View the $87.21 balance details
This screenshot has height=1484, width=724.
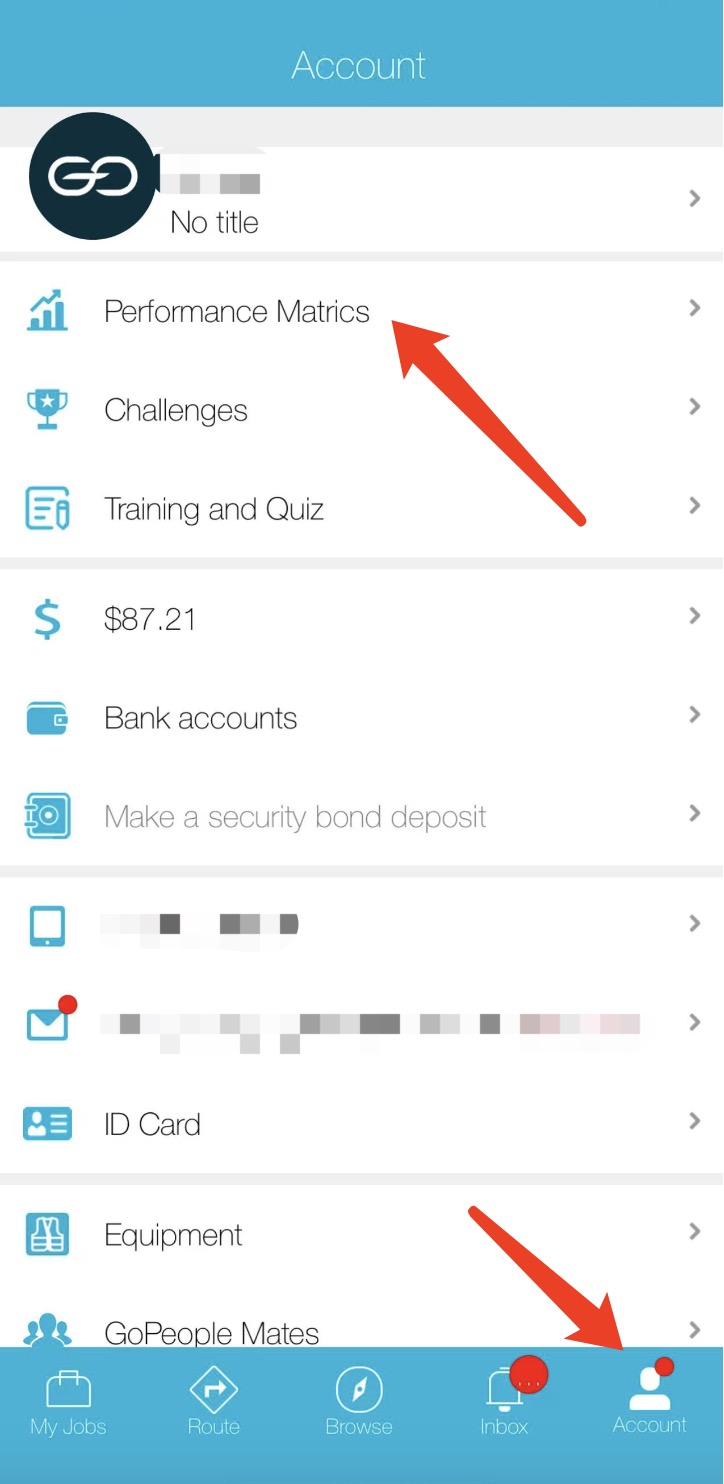150,619
